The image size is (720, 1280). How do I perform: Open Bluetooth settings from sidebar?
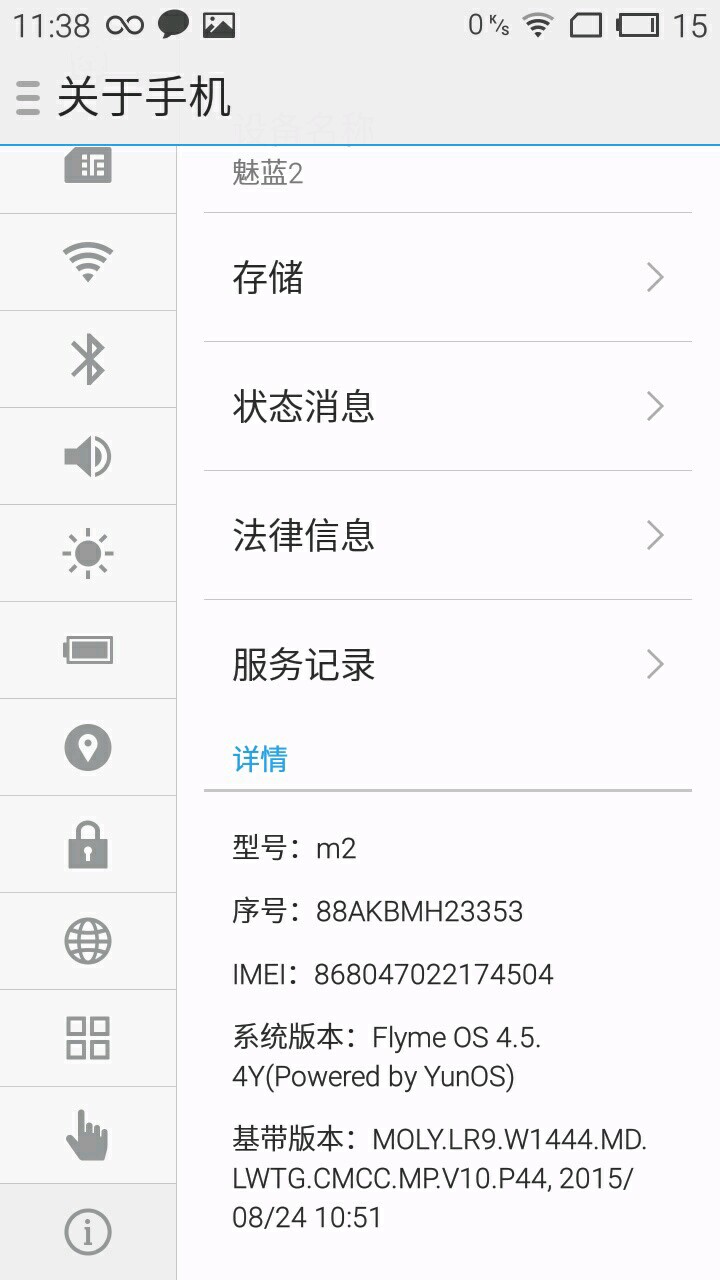click(x=88, y=359)
